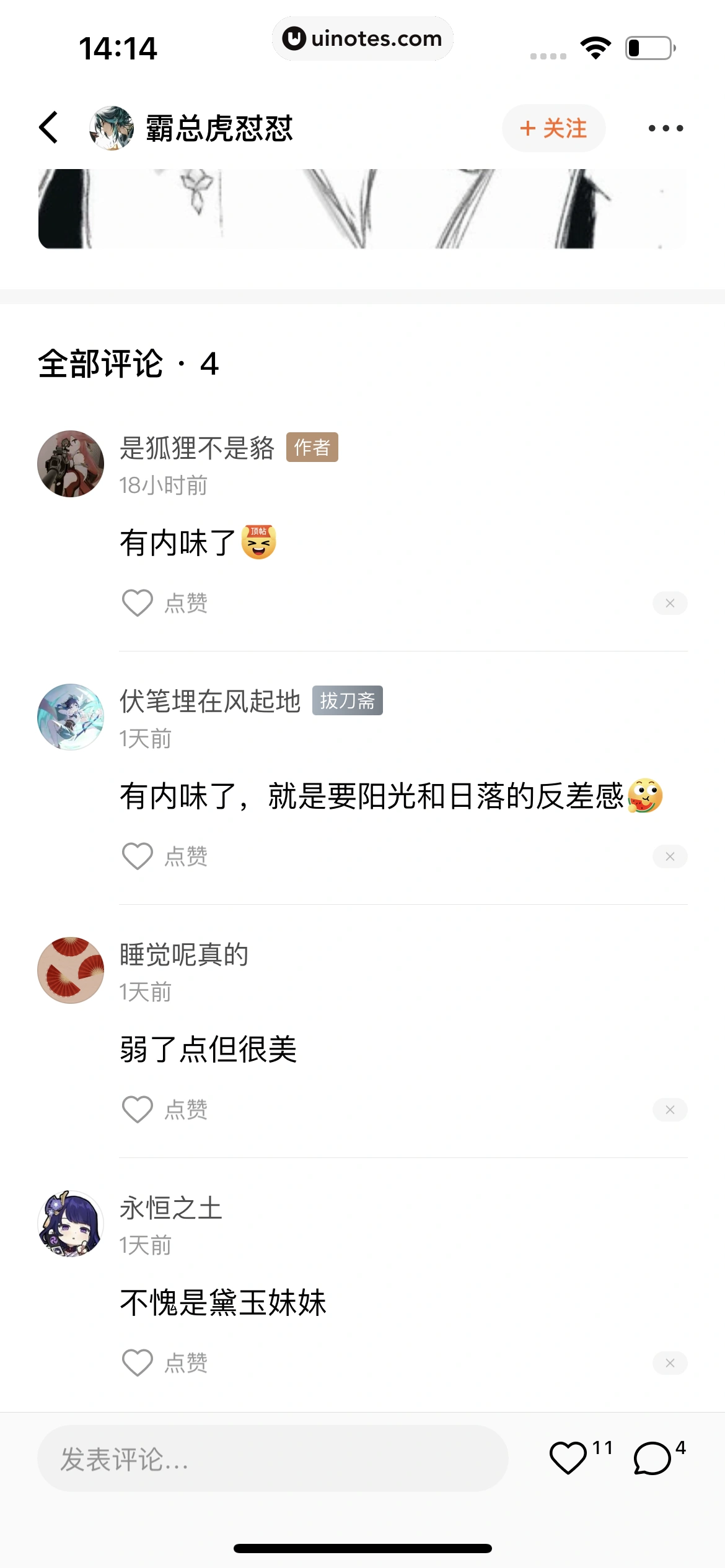
Task: Dismiss 永恒之土's comment with the X
Action: 670,1363
